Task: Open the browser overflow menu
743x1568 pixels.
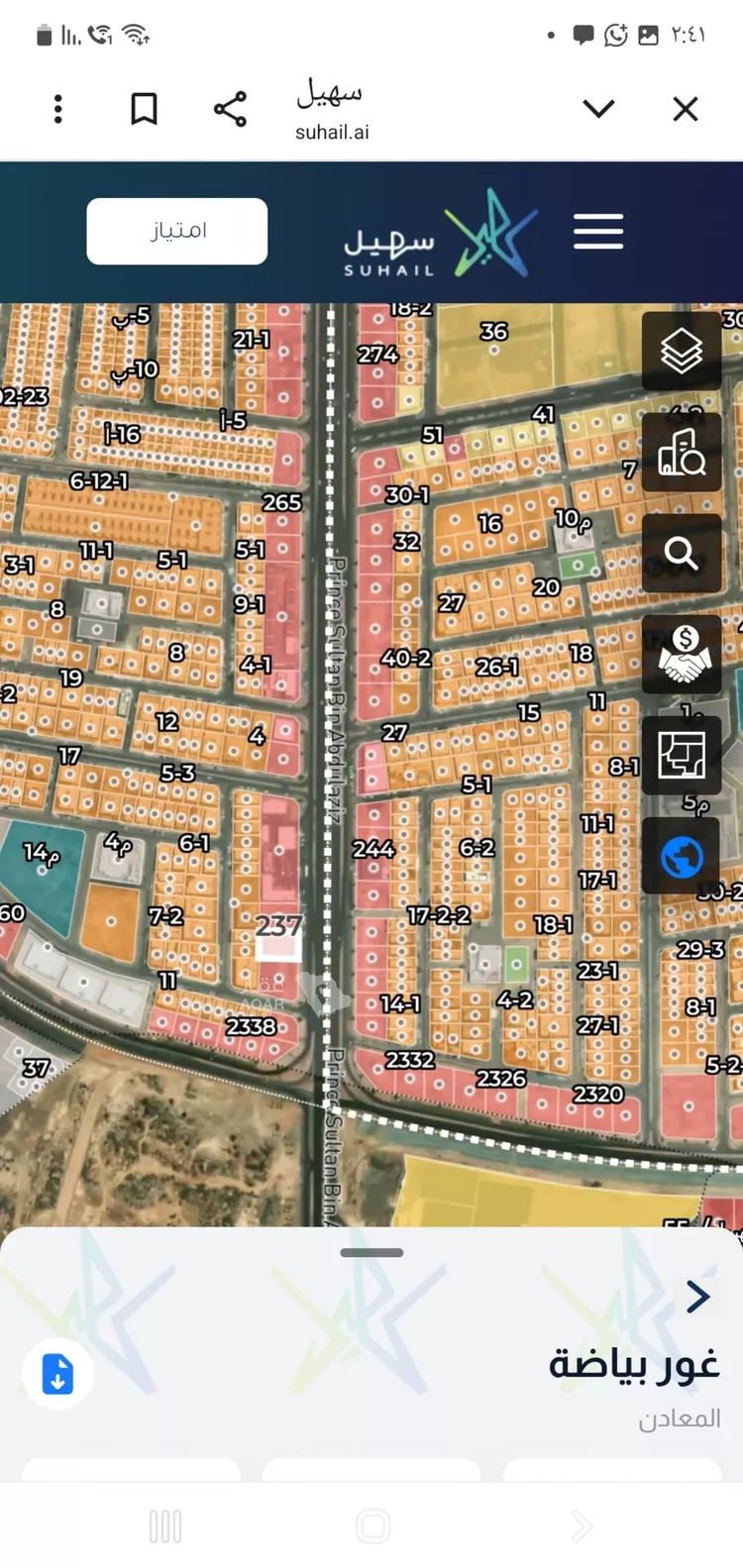Action: [x=58, y=108]
